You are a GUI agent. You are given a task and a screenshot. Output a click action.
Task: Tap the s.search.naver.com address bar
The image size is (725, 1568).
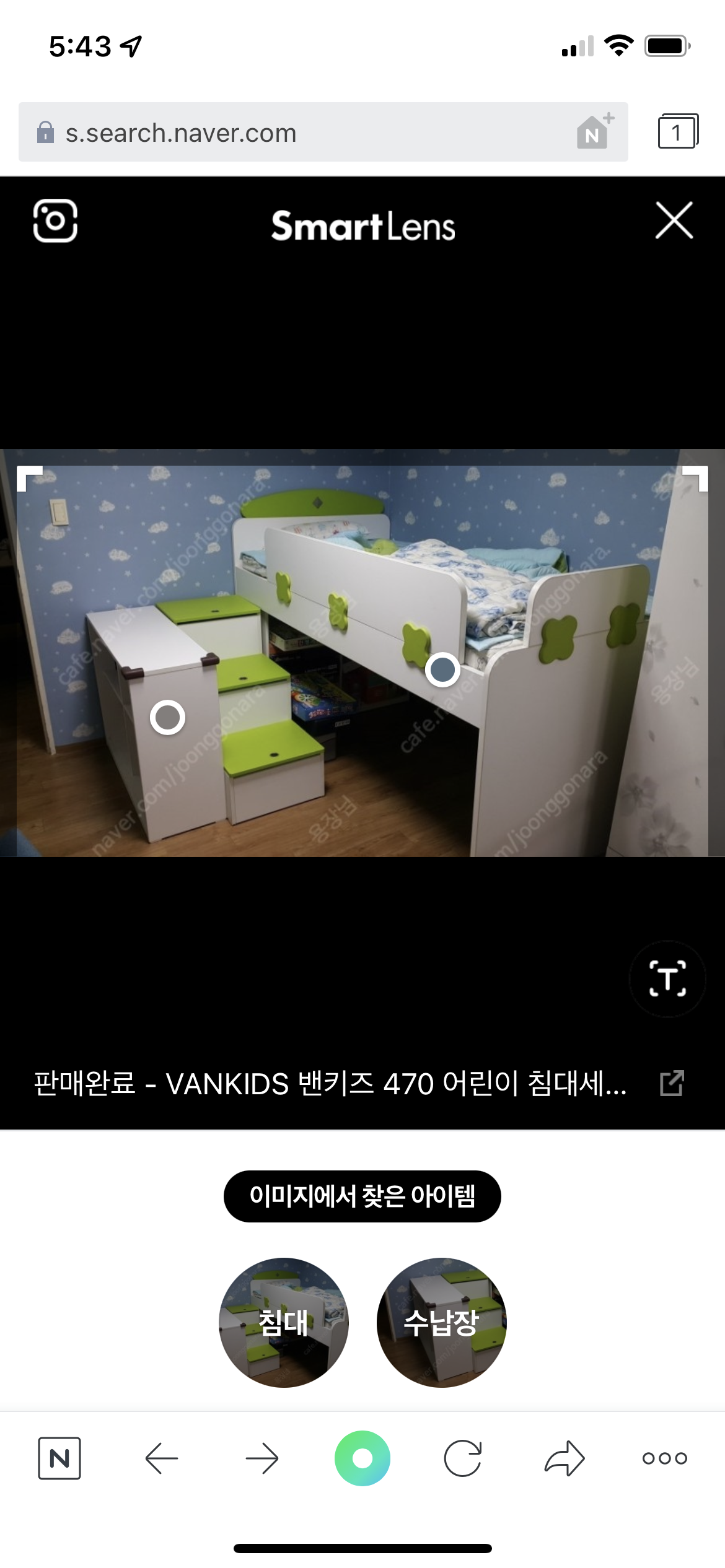point(323,133)
